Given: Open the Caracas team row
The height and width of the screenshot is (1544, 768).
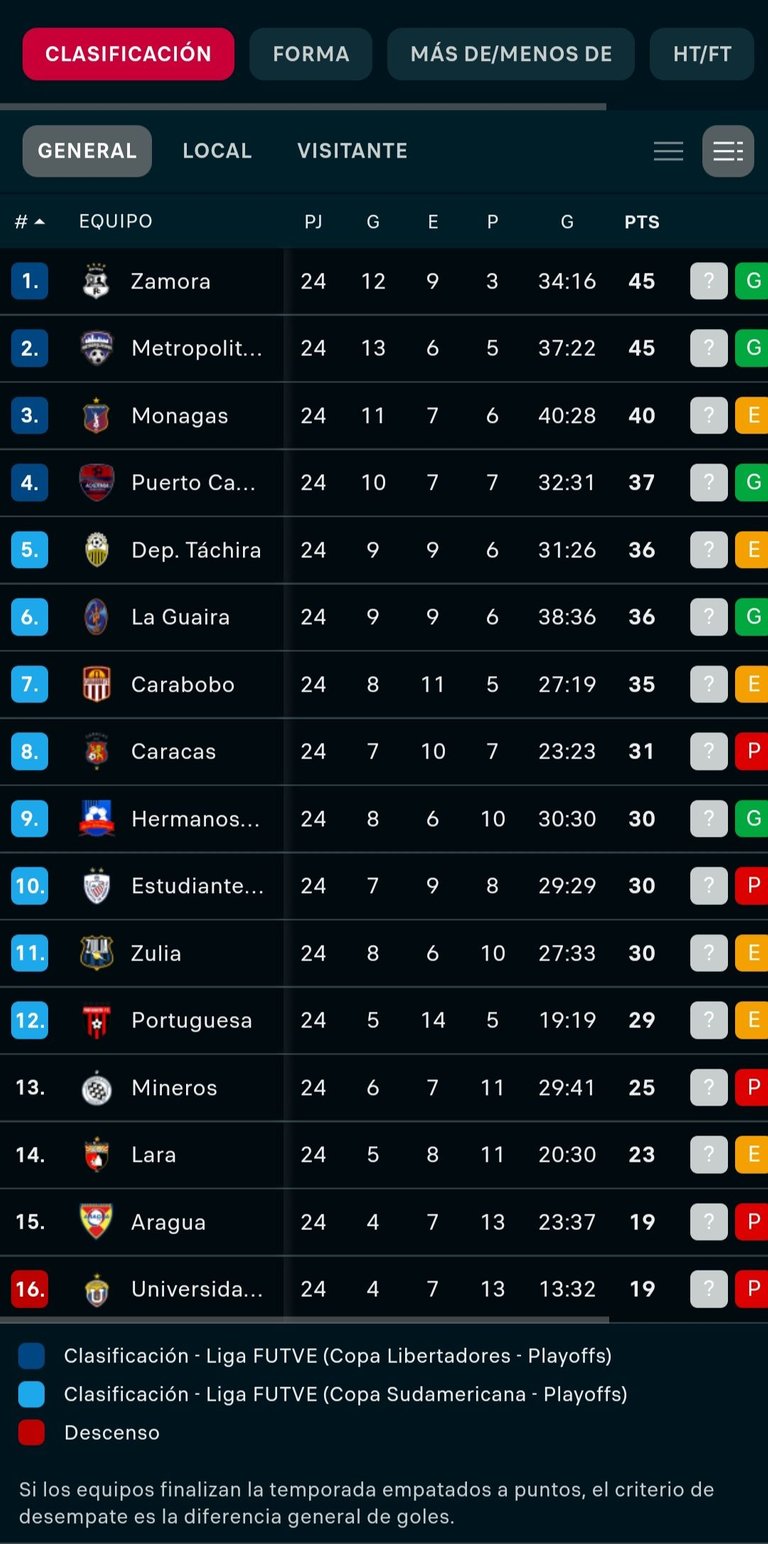Looking at the screenshot, I should (384, 752).
